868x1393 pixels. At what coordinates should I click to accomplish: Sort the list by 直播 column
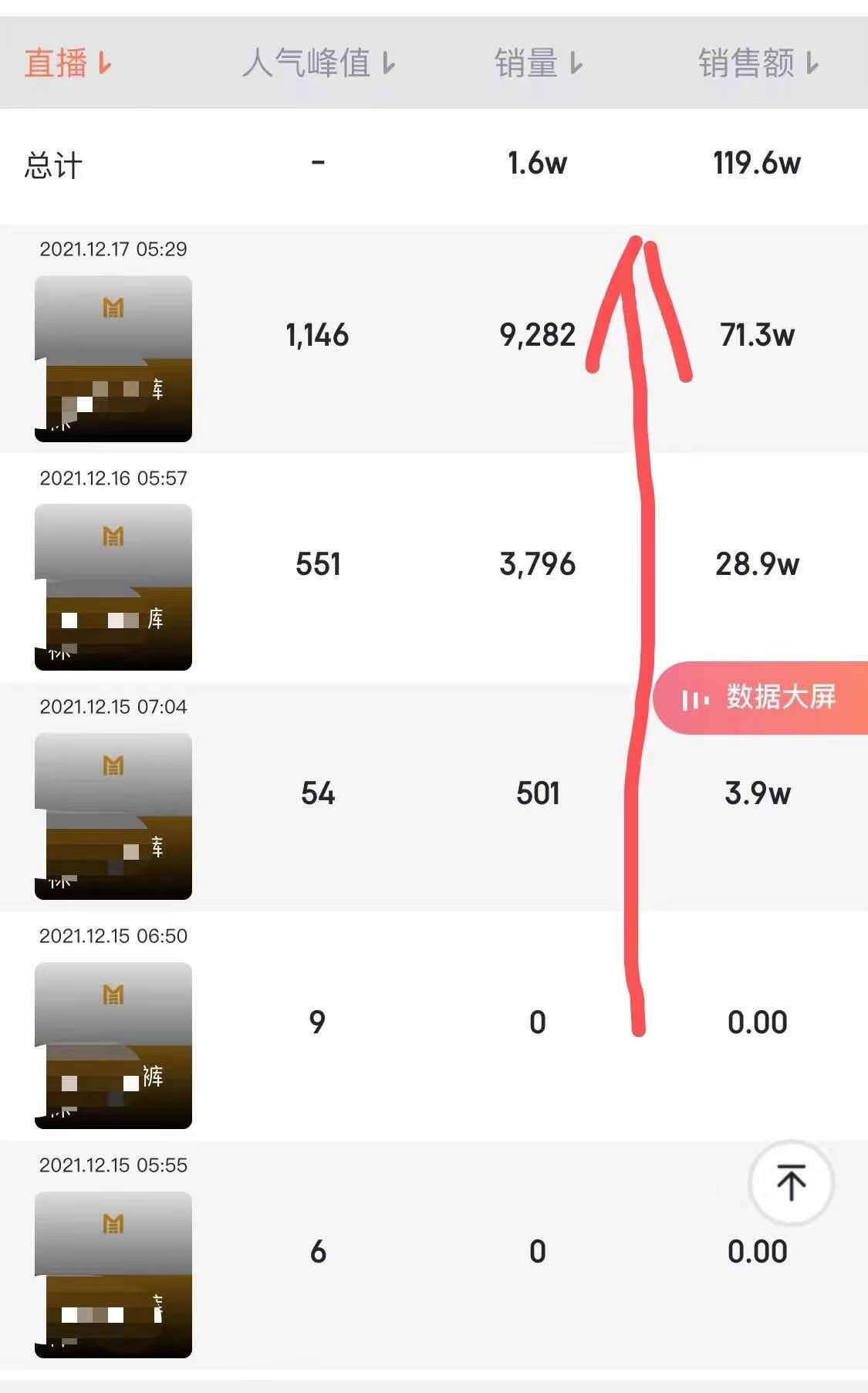tap(68, 63)
